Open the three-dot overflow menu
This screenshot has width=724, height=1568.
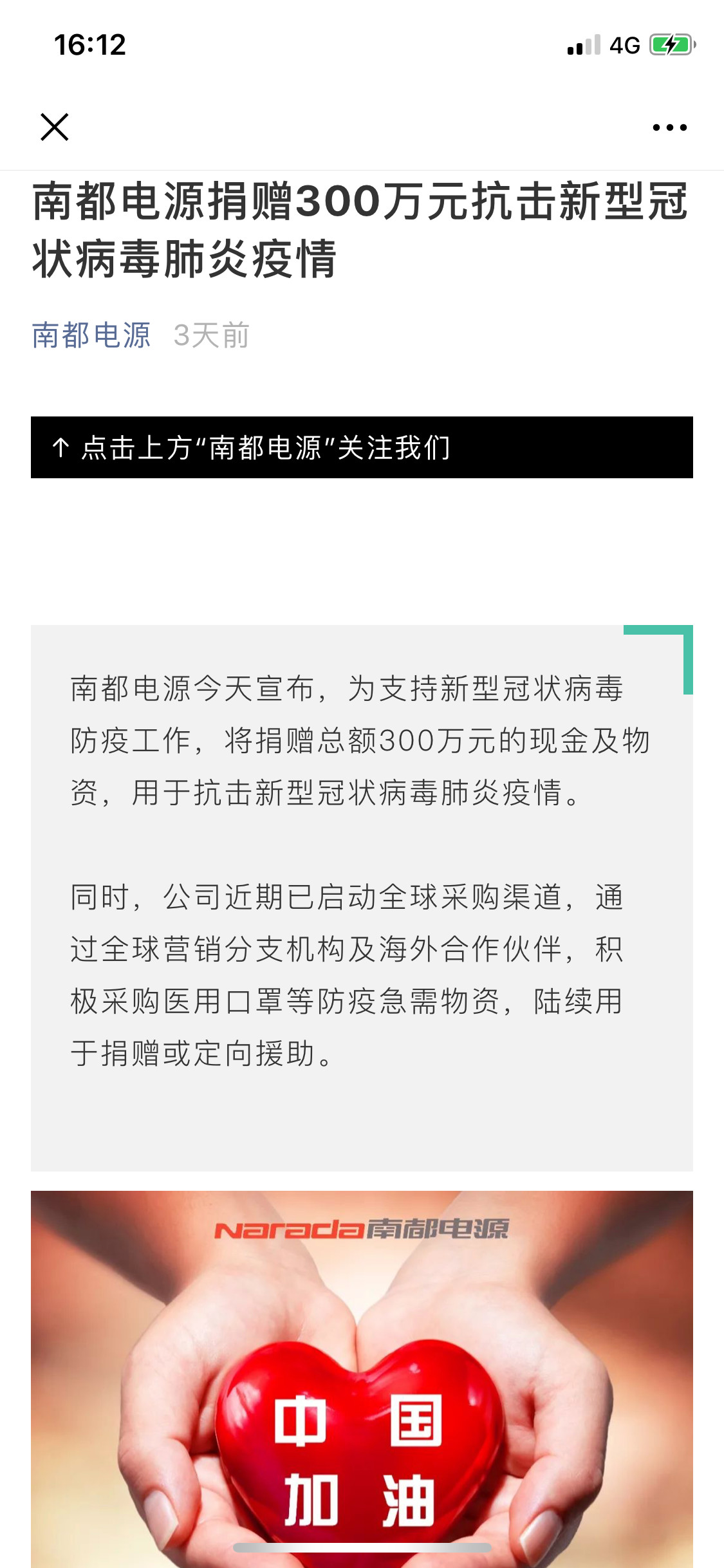click(669, 127)
